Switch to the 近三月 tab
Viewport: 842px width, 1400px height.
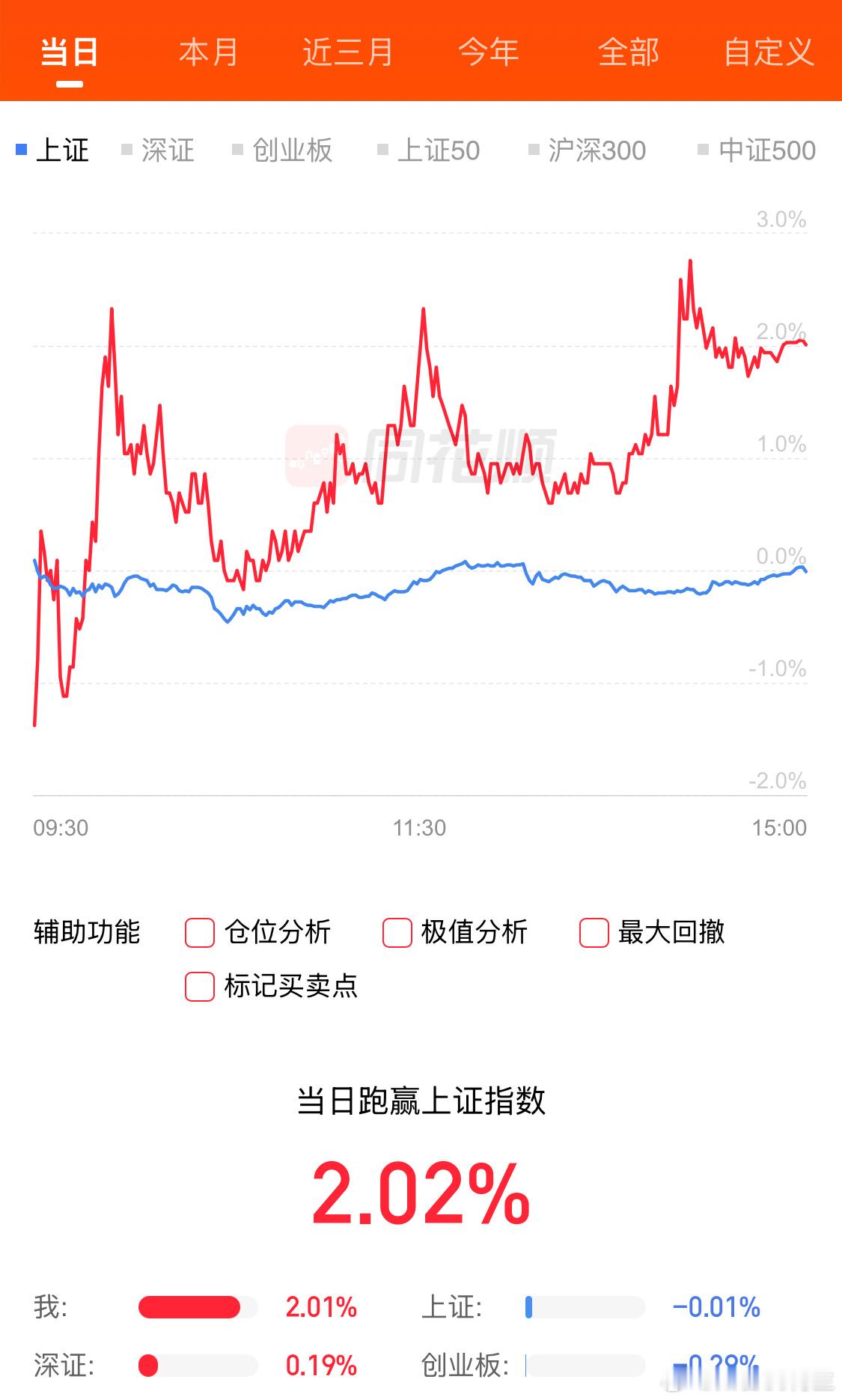[x=349, y=52]
